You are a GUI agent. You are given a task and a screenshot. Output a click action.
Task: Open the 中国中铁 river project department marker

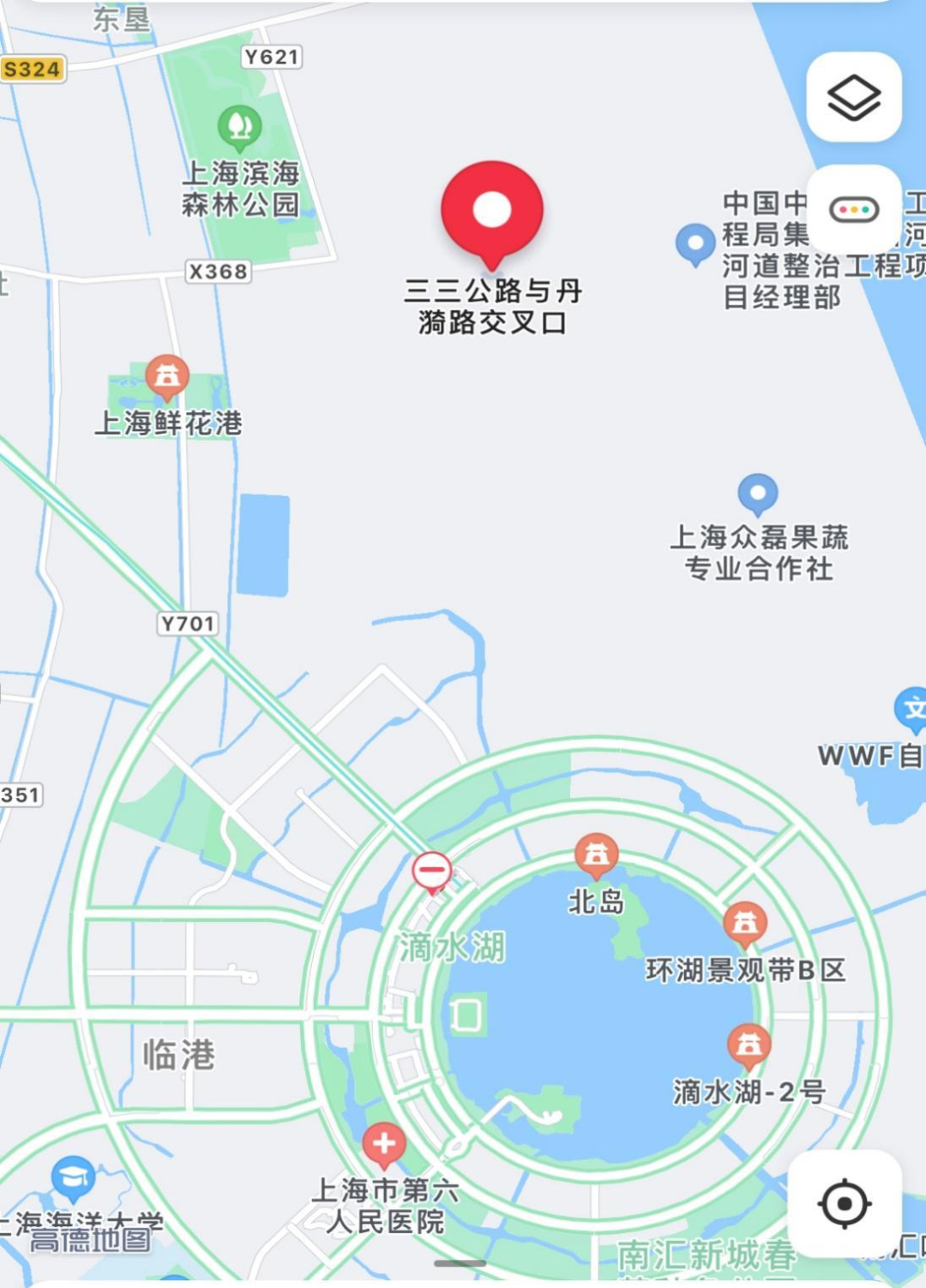point(695,243)
